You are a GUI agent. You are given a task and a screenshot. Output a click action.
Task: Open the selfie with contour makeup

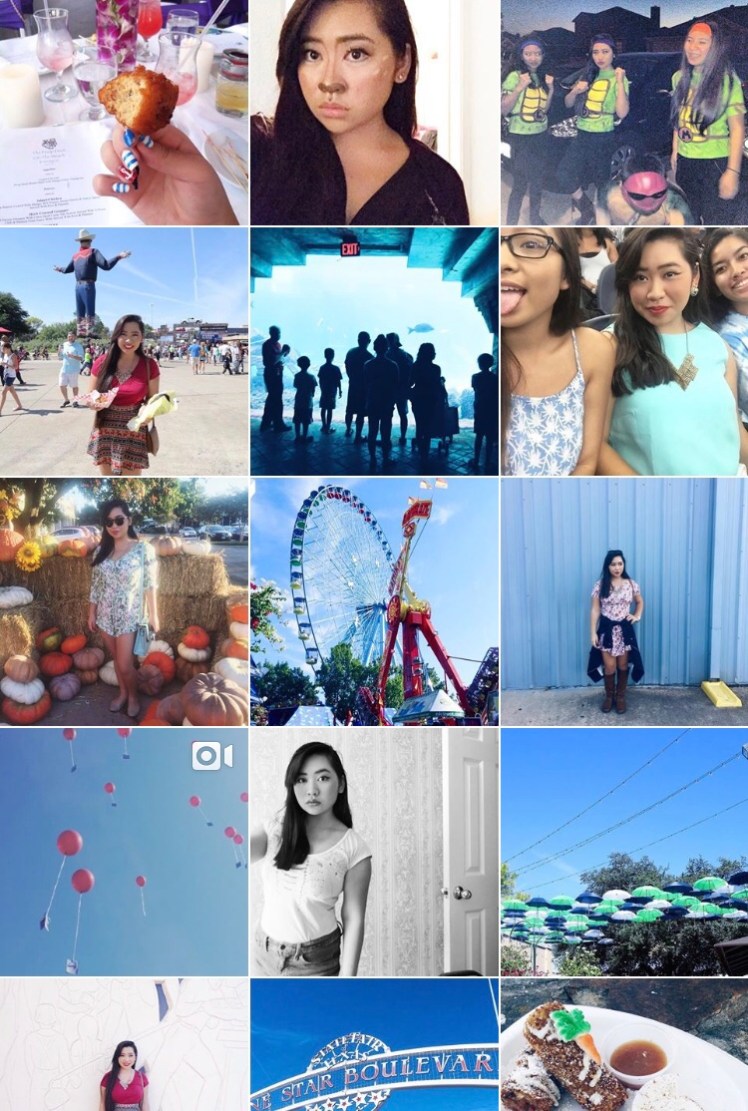click(374, 112)
